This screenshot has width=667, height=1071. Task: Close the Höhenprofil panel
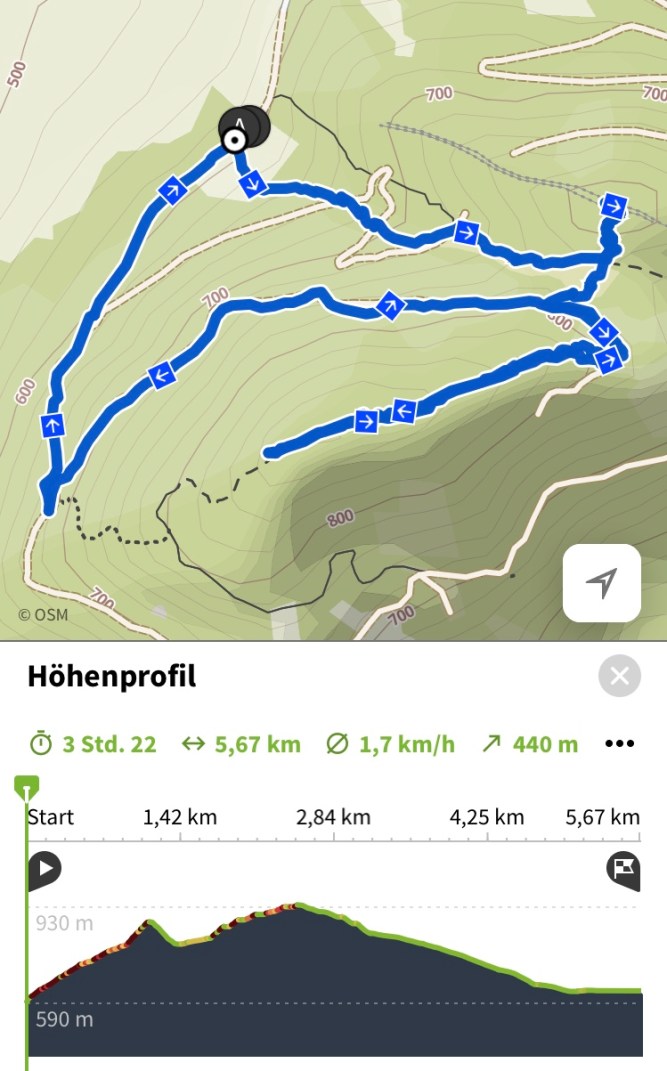click(x=619, y=677)
